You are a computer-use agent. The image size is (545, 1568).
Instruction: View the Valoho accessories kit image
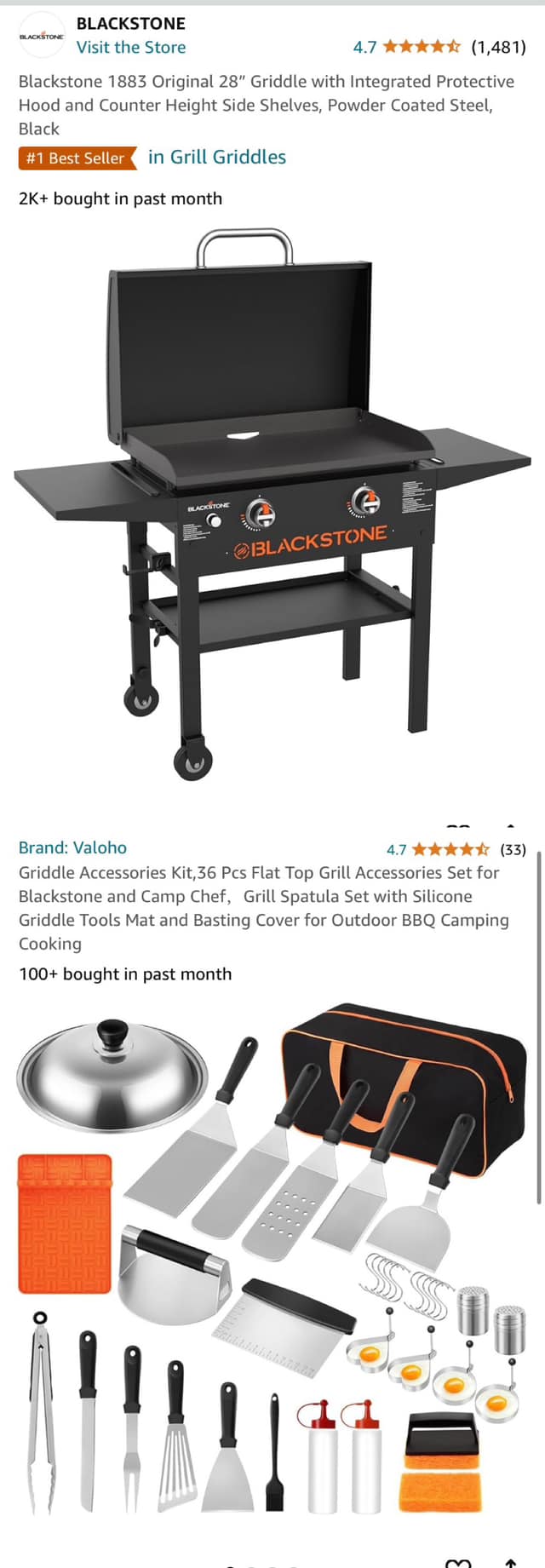272,1261
